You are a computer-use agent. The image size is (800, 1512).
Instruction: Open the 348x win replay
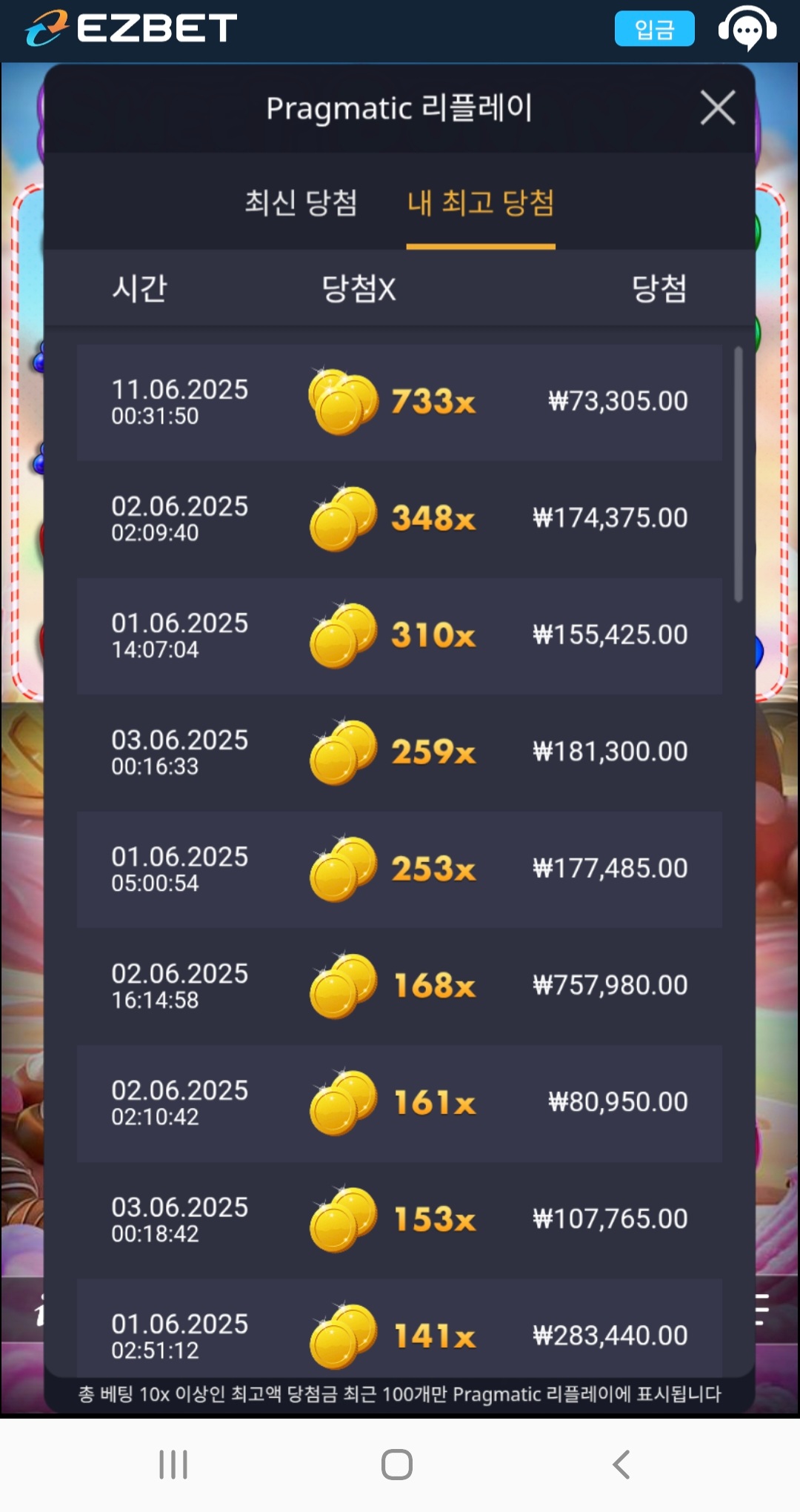pos(399,519)
